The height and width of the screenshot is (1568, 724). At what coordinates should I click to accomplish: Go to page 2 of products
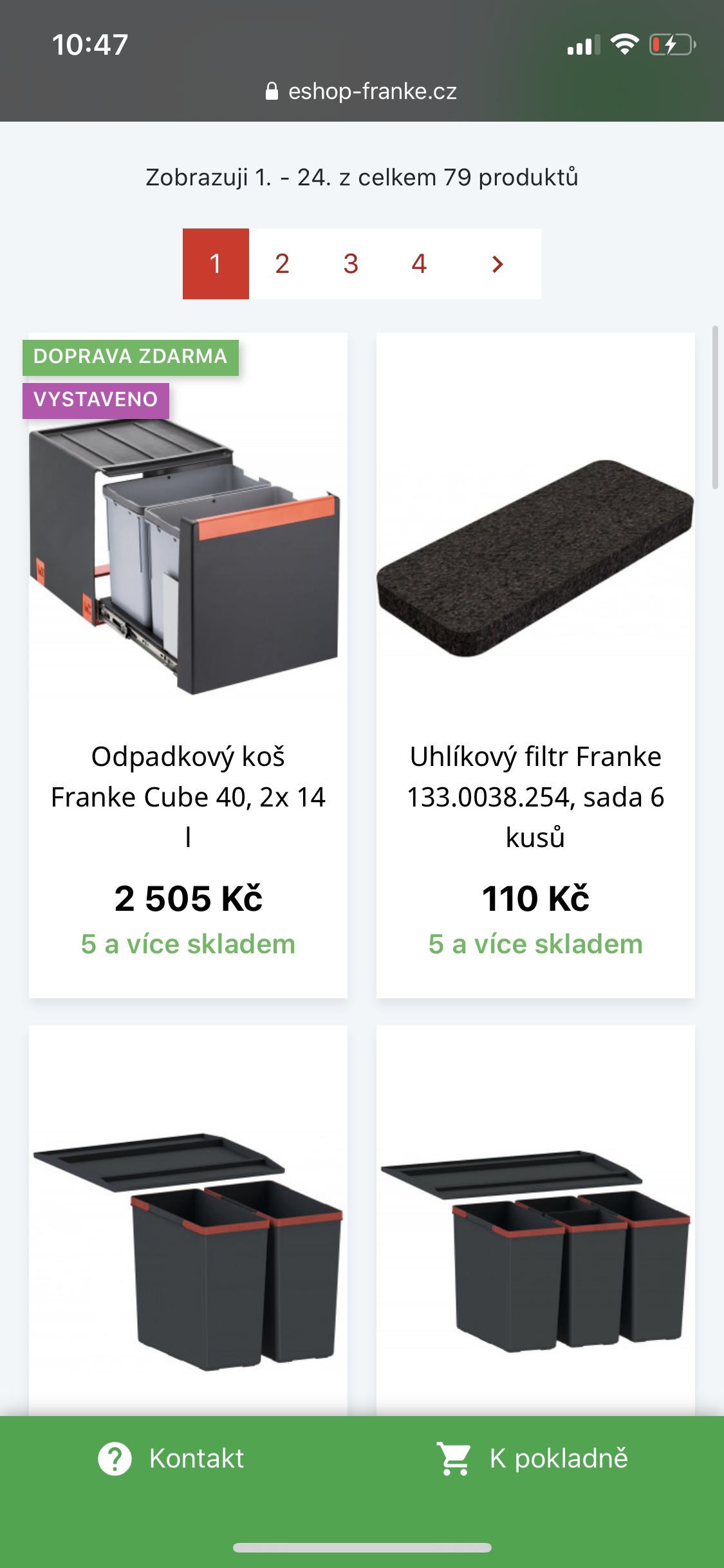coord(282,264)
